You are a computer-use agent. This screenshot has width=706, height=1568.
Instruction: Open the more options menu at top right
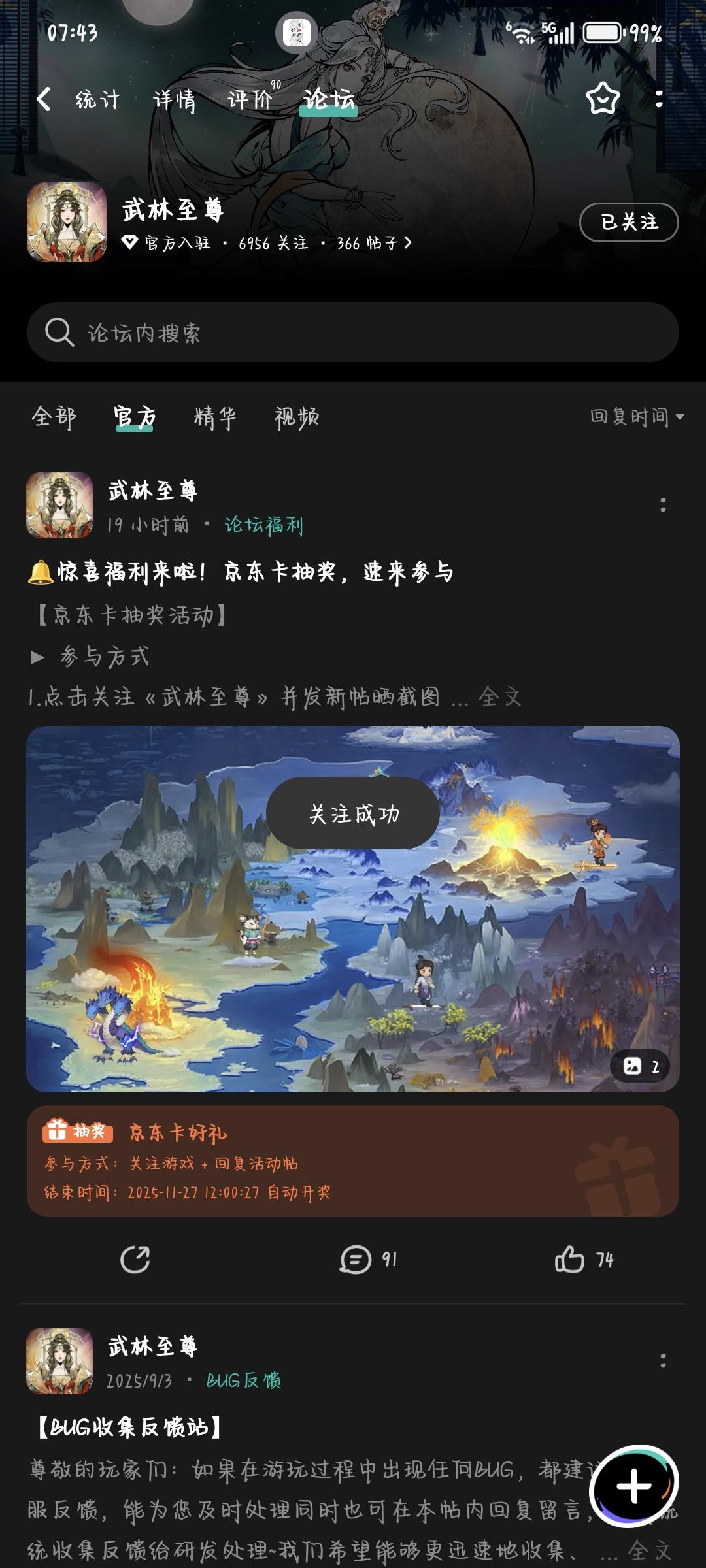pos(660,99)
